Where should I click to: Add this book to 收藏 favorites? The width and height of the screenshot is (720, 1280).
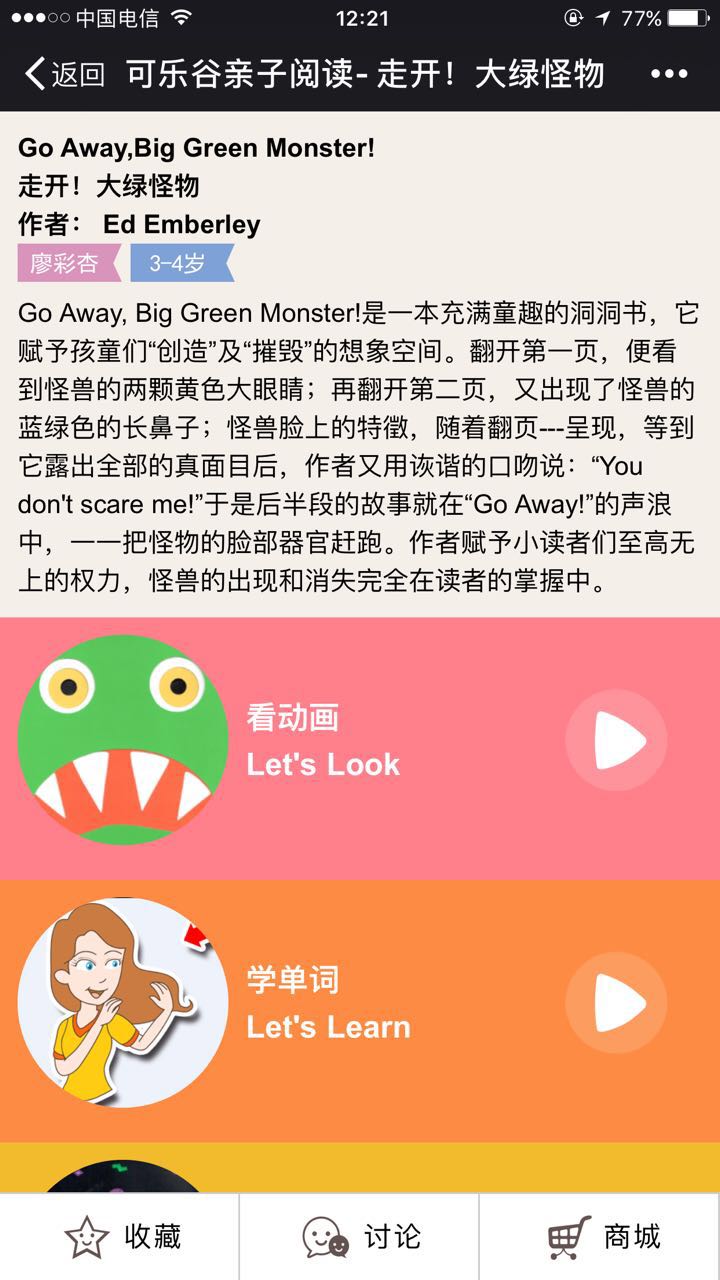[x=120, y=1237]
